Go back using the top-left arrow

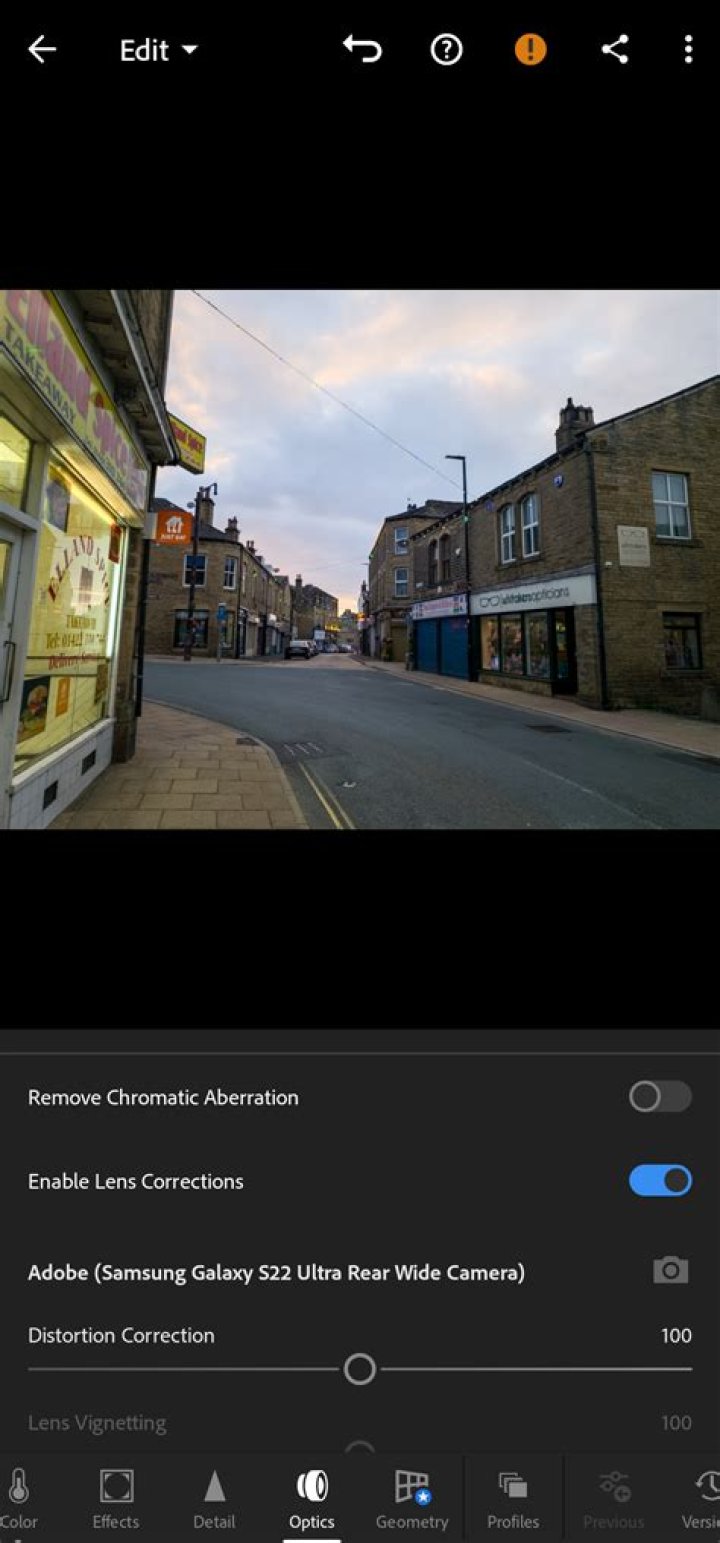pyautogui.click(x=41, y=49)
